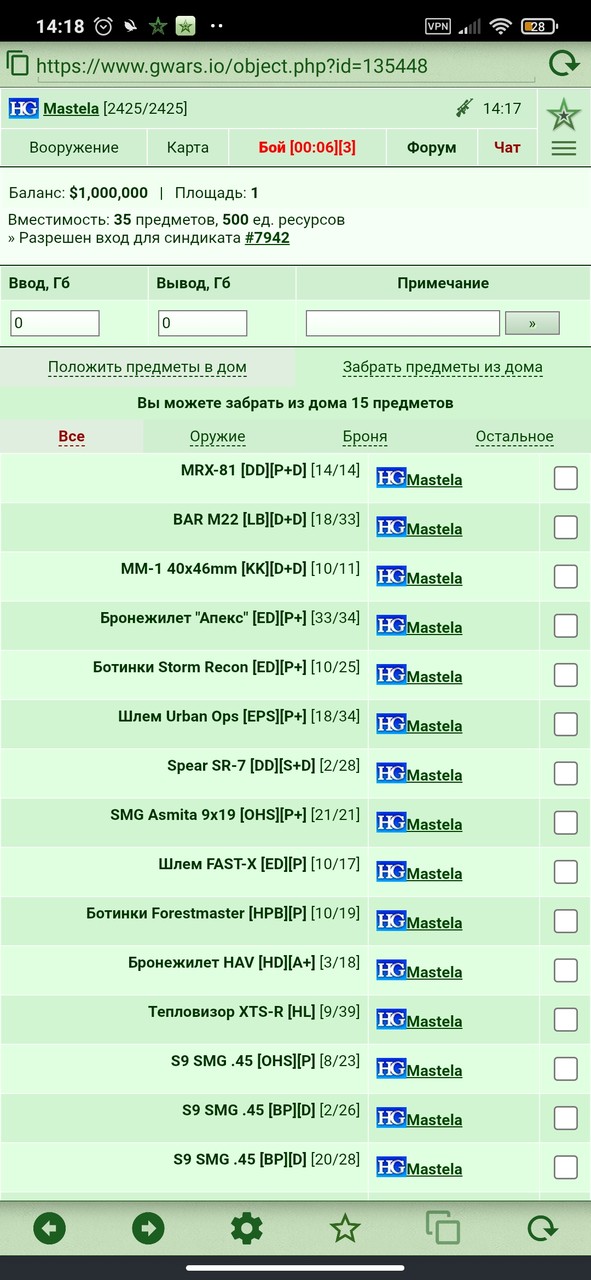Viewport: 591px width, 1280px height.
Task: Open the Вооружение section
Action: tap(74, 147)
